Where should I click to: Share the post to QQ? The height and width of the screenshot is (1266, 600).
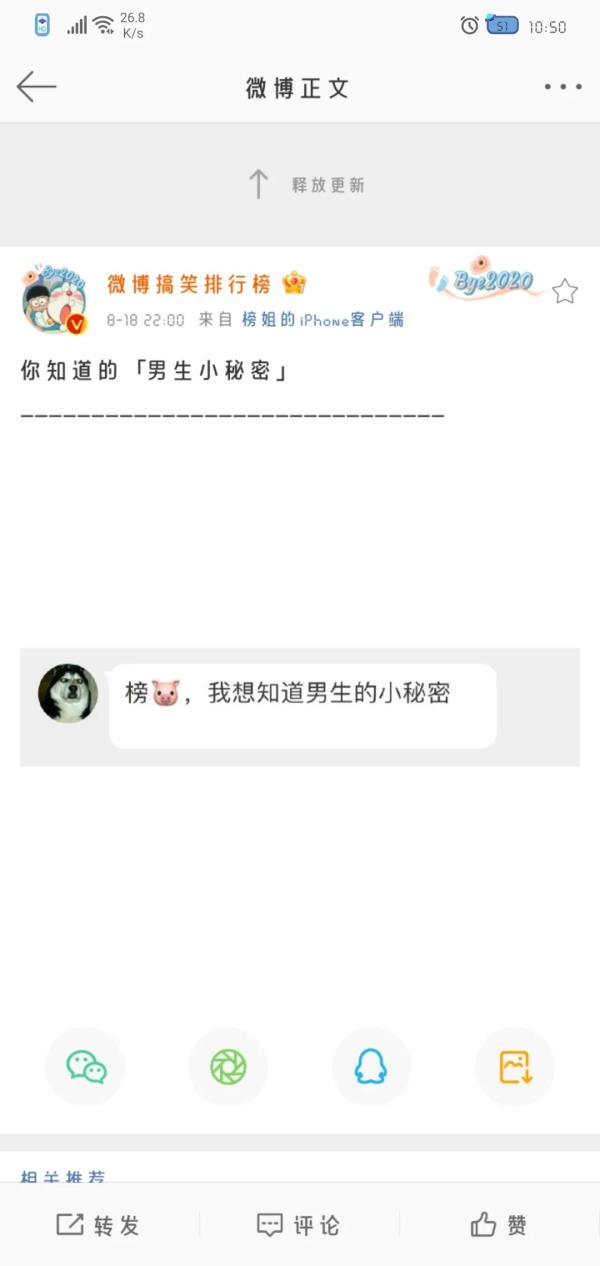click(x=371, y=1067)
